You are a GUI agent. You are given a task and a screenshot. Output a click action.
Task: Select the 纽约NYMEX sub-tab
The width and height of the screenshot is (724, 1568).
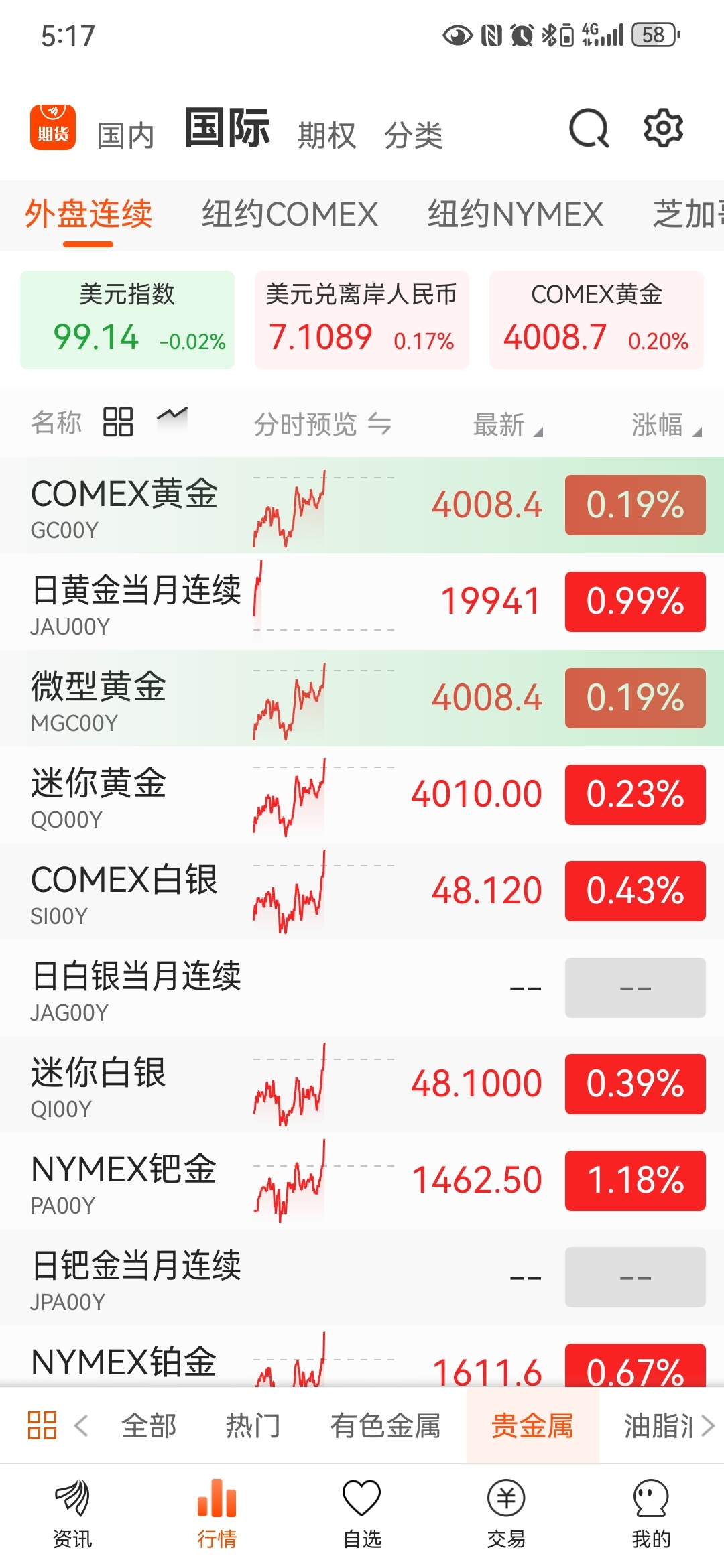pos(516,214)
